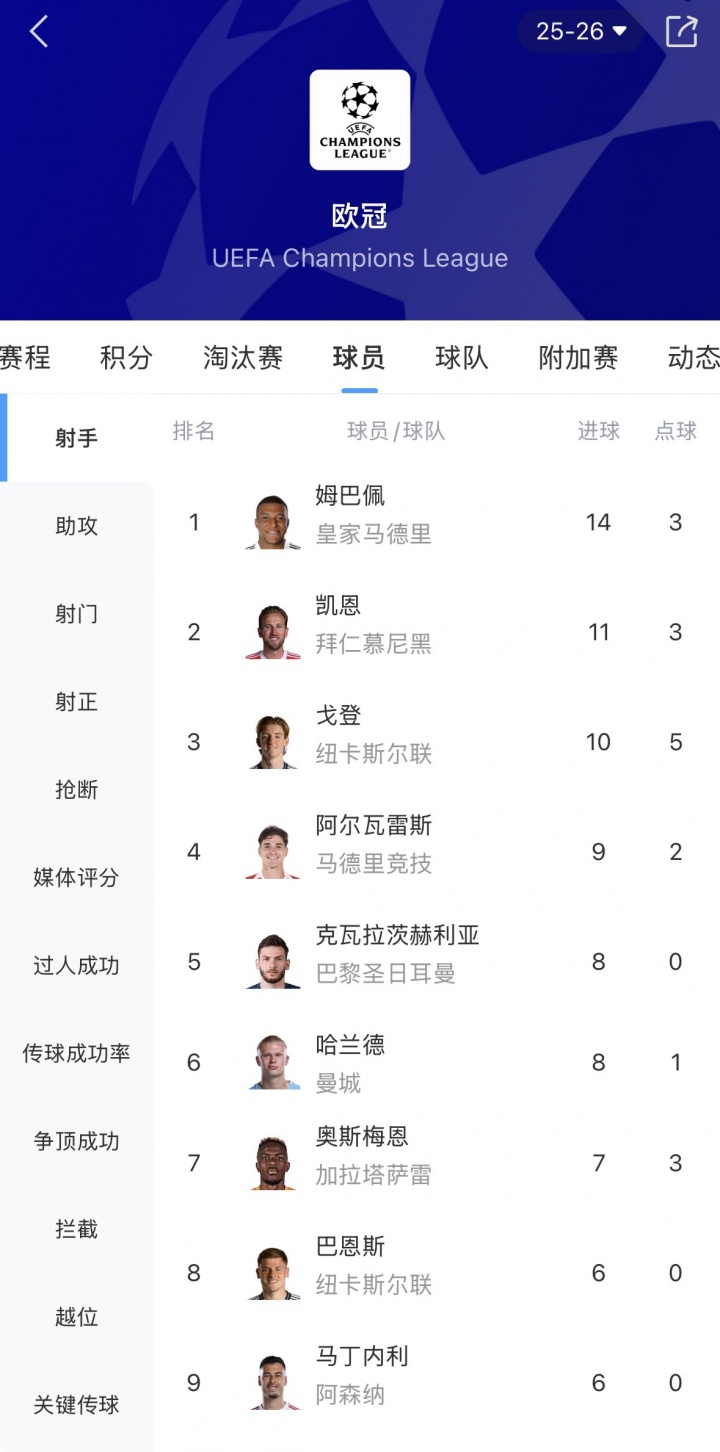Image resolution: width=720 pixels, height=1452 pixels.
Task: Show the 抢断 ranking list
Action: (x=77, y=790)
